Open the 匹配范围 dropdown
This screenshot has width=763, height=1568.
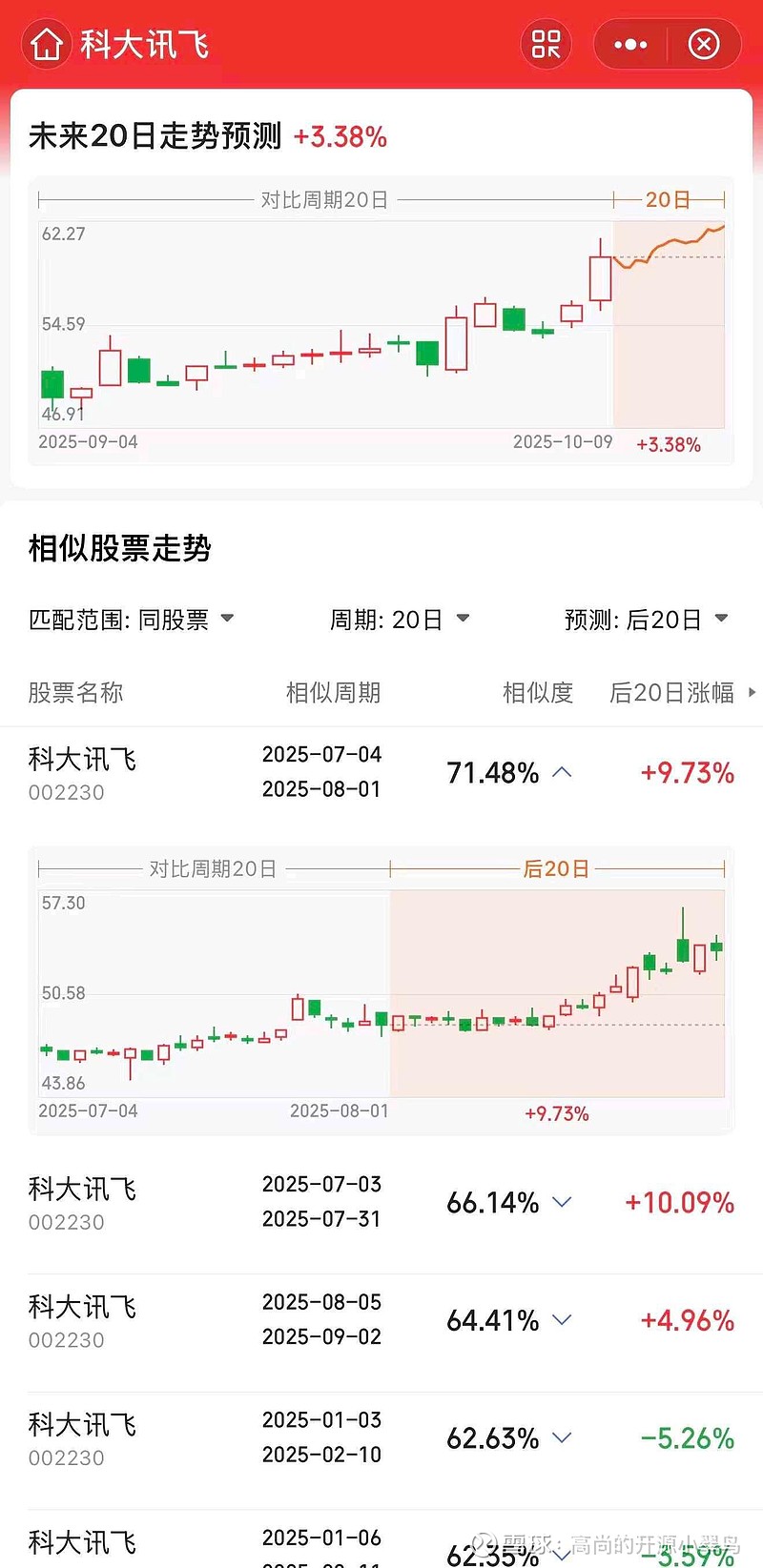[x=132, y=620]
